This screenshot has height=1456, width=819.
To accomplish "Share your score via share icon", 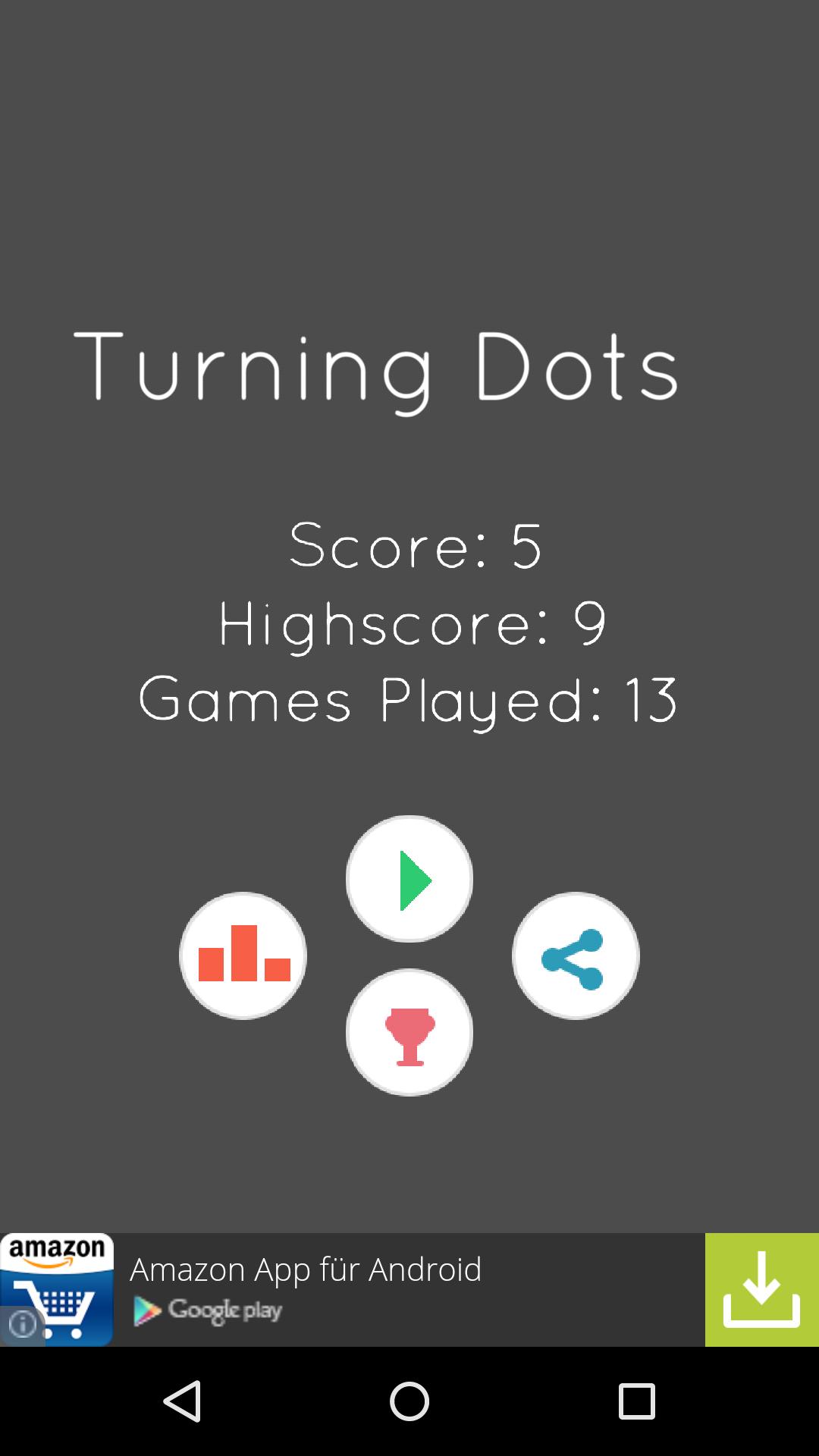I will 576,955.
